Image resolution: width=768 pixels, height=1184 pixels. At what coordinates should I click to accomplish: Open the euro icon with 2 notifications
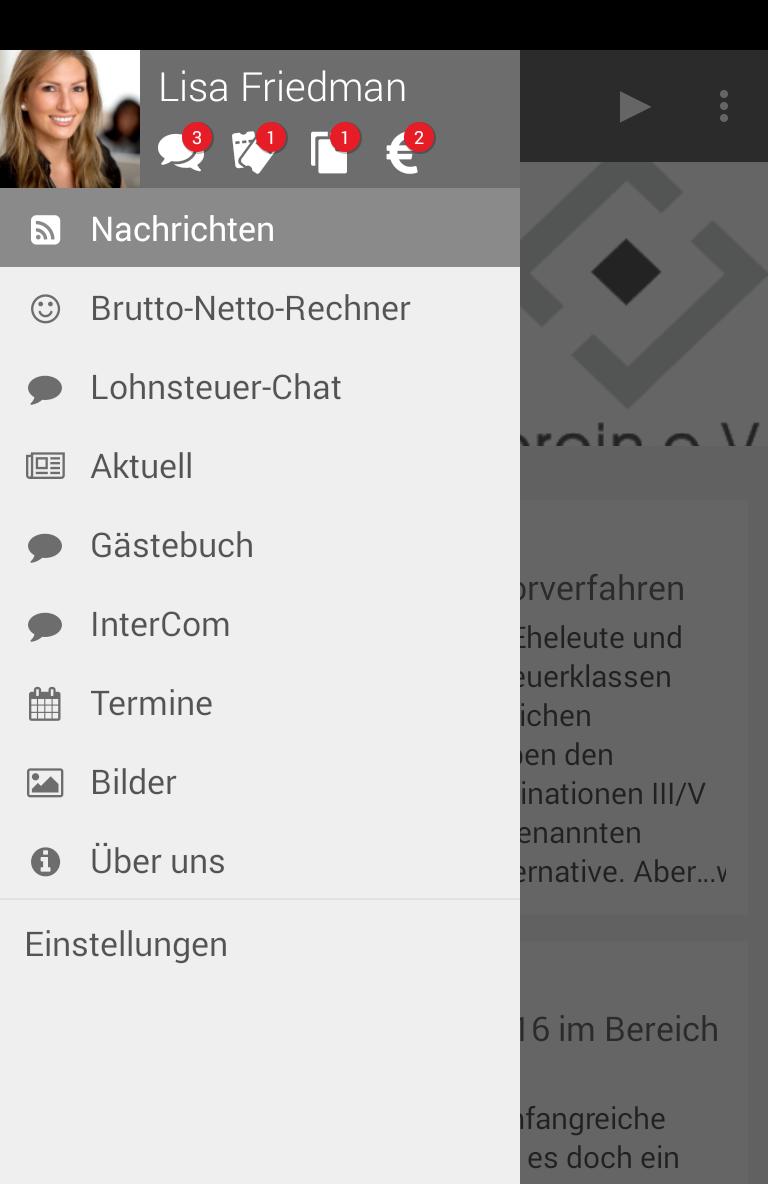(x=404, y=153)
